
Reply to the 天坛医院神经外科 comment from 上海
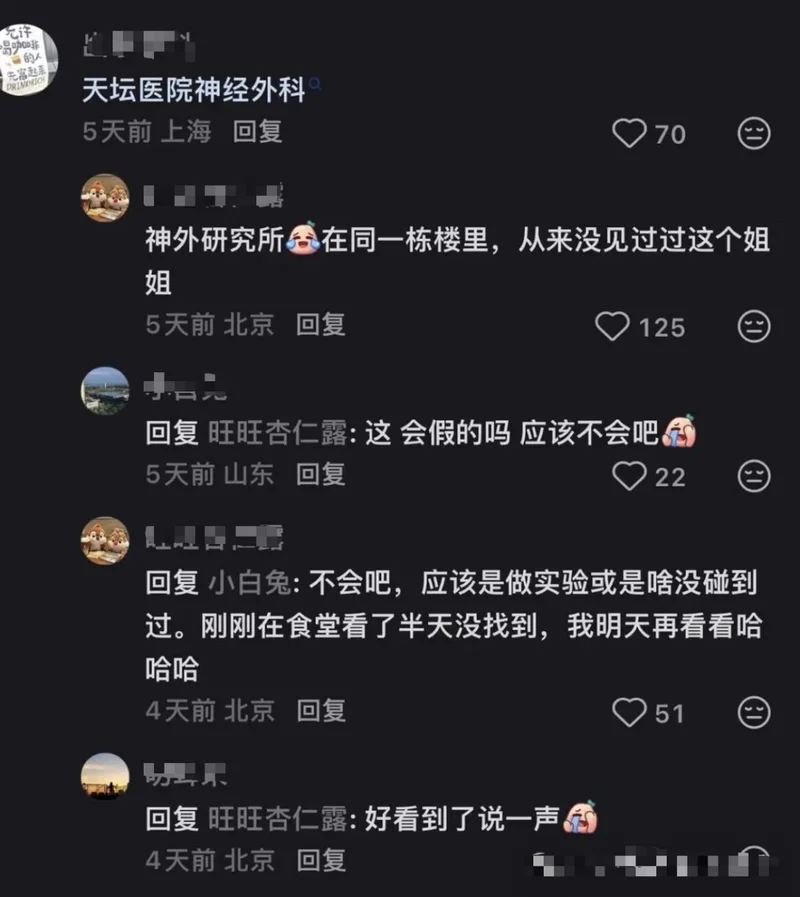(258, 131)
